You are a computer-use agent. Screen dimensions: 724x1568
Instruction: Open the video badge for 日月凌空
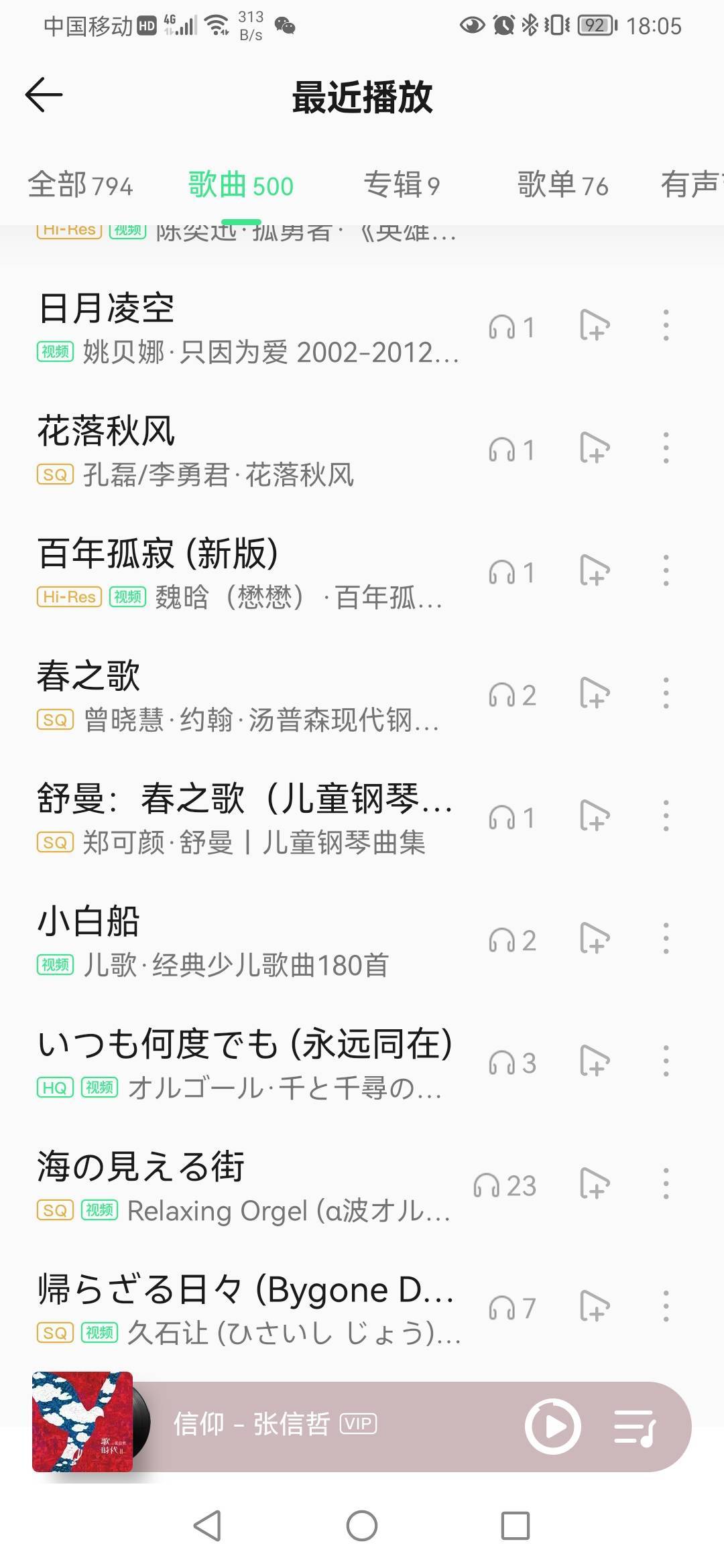click(55, 352)
